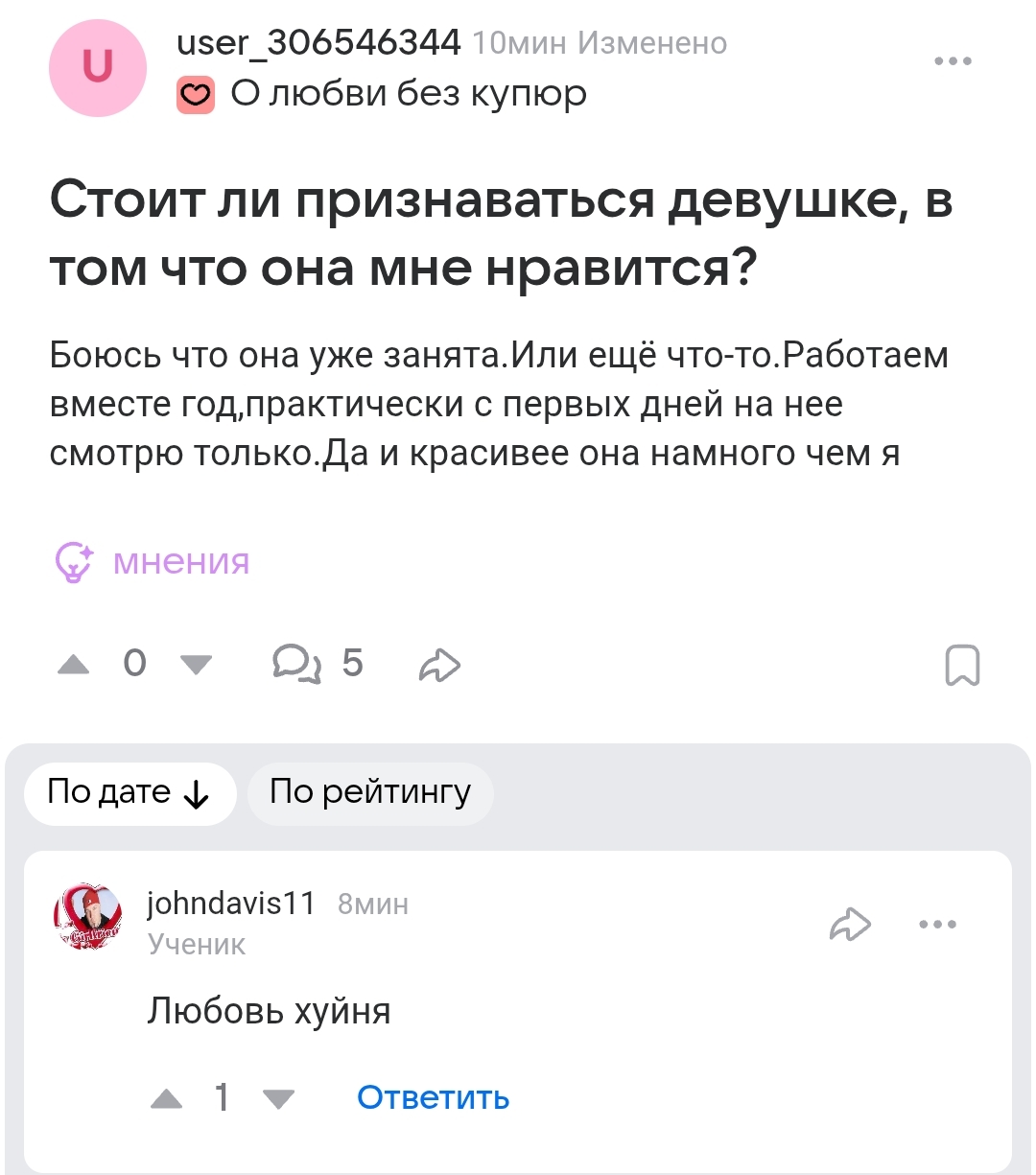Open overflow menu on johndavis11's answer
The height and width of the screenshot is (1175, 1036).
tap(937, 925)
